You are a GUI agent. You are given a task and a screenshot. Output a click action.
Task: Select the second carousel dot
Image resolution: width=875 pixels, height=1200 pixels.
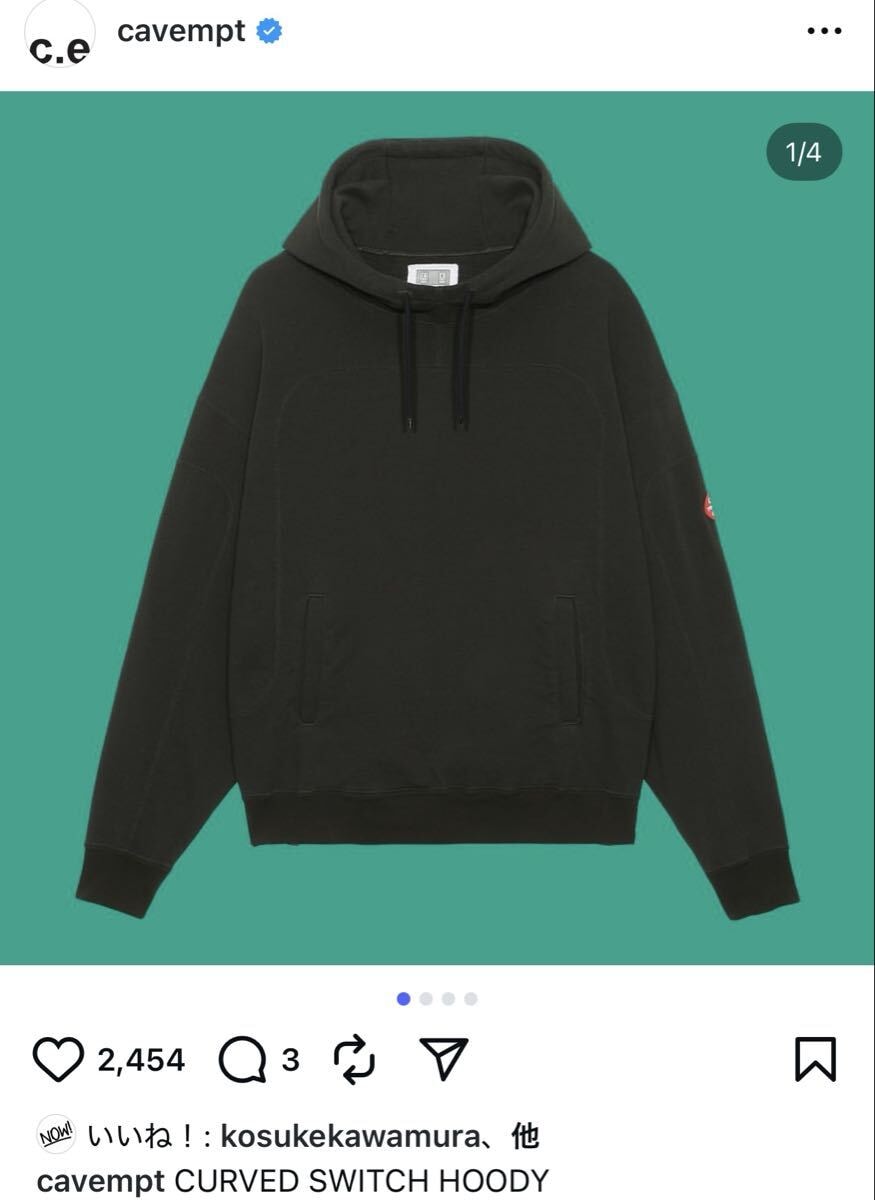[426, 997]
